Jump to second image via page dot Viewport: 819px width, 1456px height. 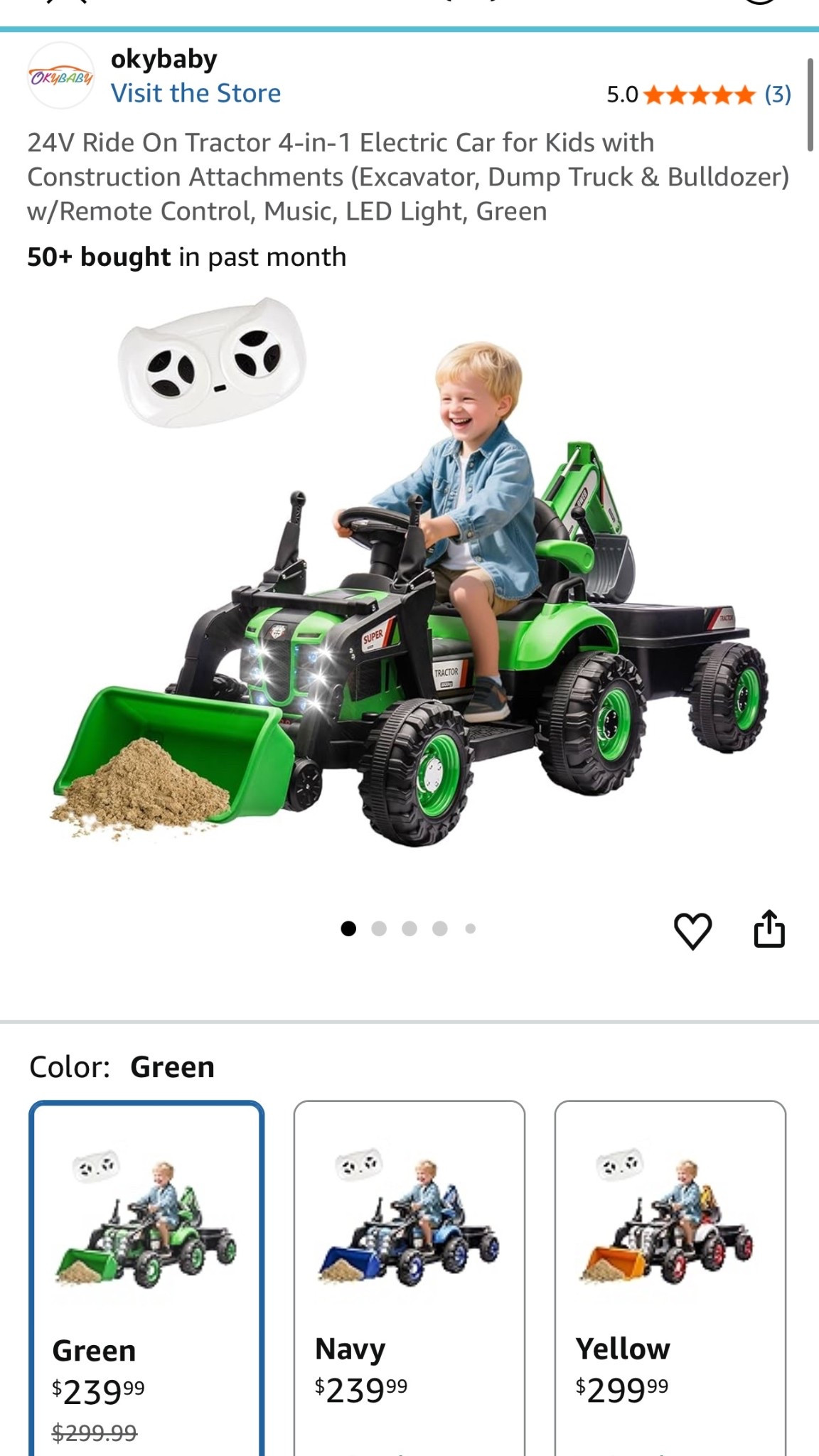379,928
